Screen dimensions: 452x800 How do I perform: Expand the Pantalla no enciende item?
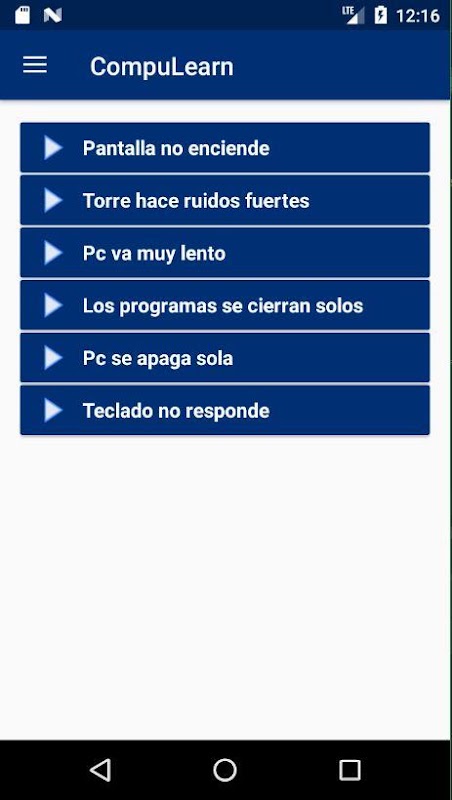click(225, 148)
